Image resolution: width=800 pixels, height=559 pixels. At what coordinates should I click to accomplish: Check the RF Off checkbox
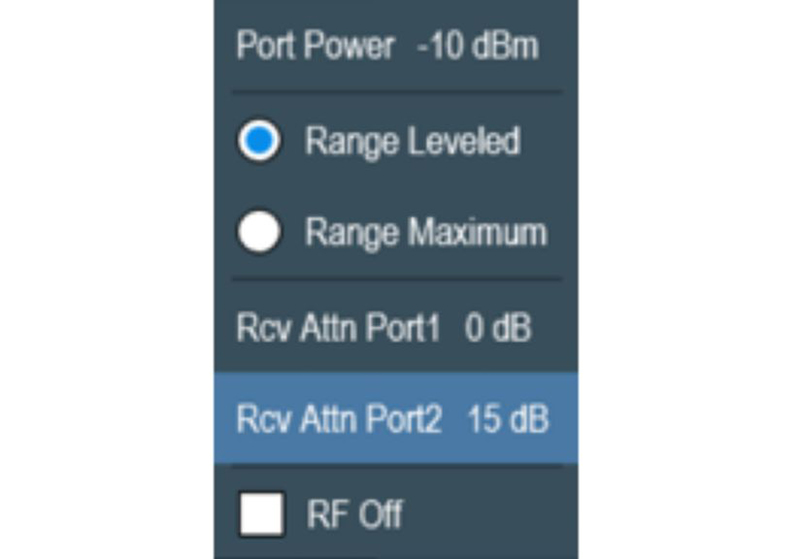261,514
